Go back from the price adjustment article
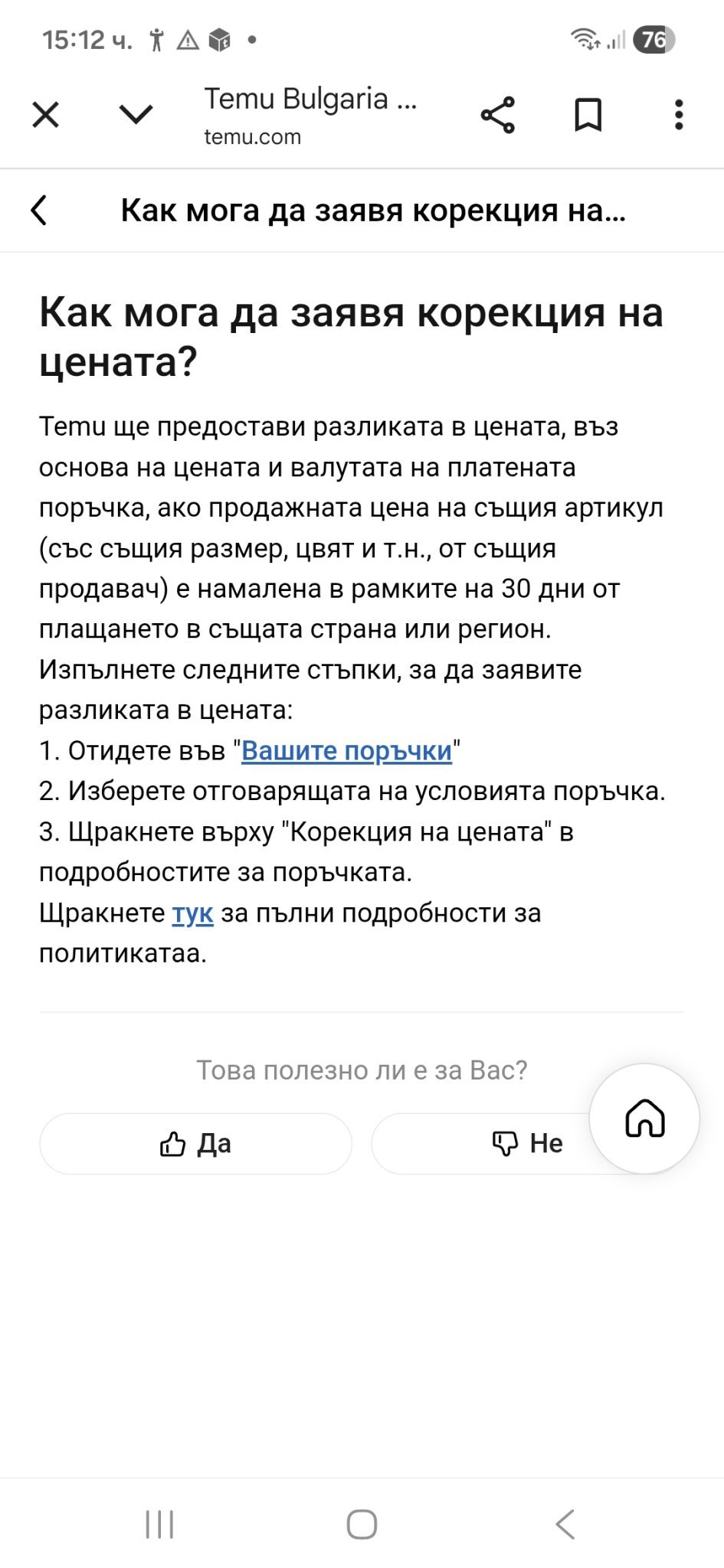The height and width of the screenshot is (1568, 724). click(39, 211)
